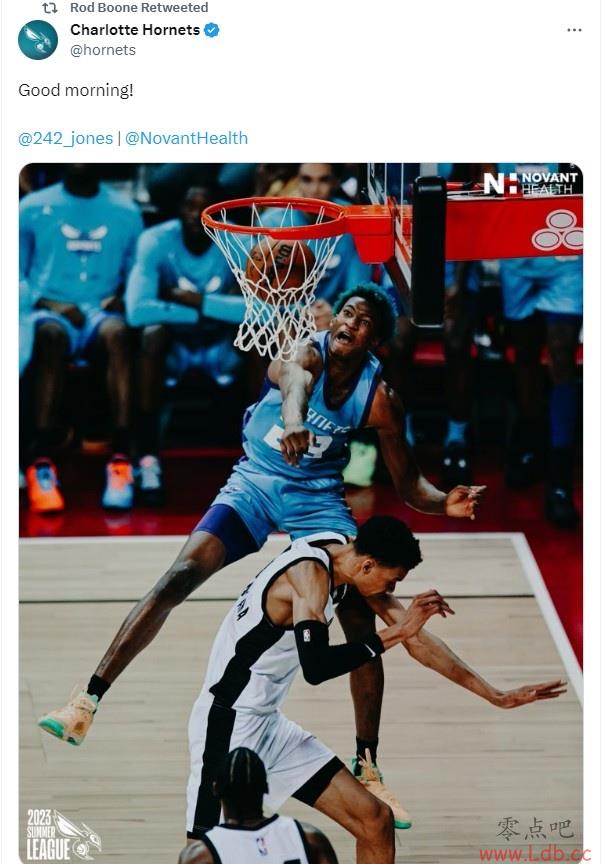View the tweet's basketball photo full size
Image resolution: width=601 pixels, height=864 pixels.
point(300,510)
